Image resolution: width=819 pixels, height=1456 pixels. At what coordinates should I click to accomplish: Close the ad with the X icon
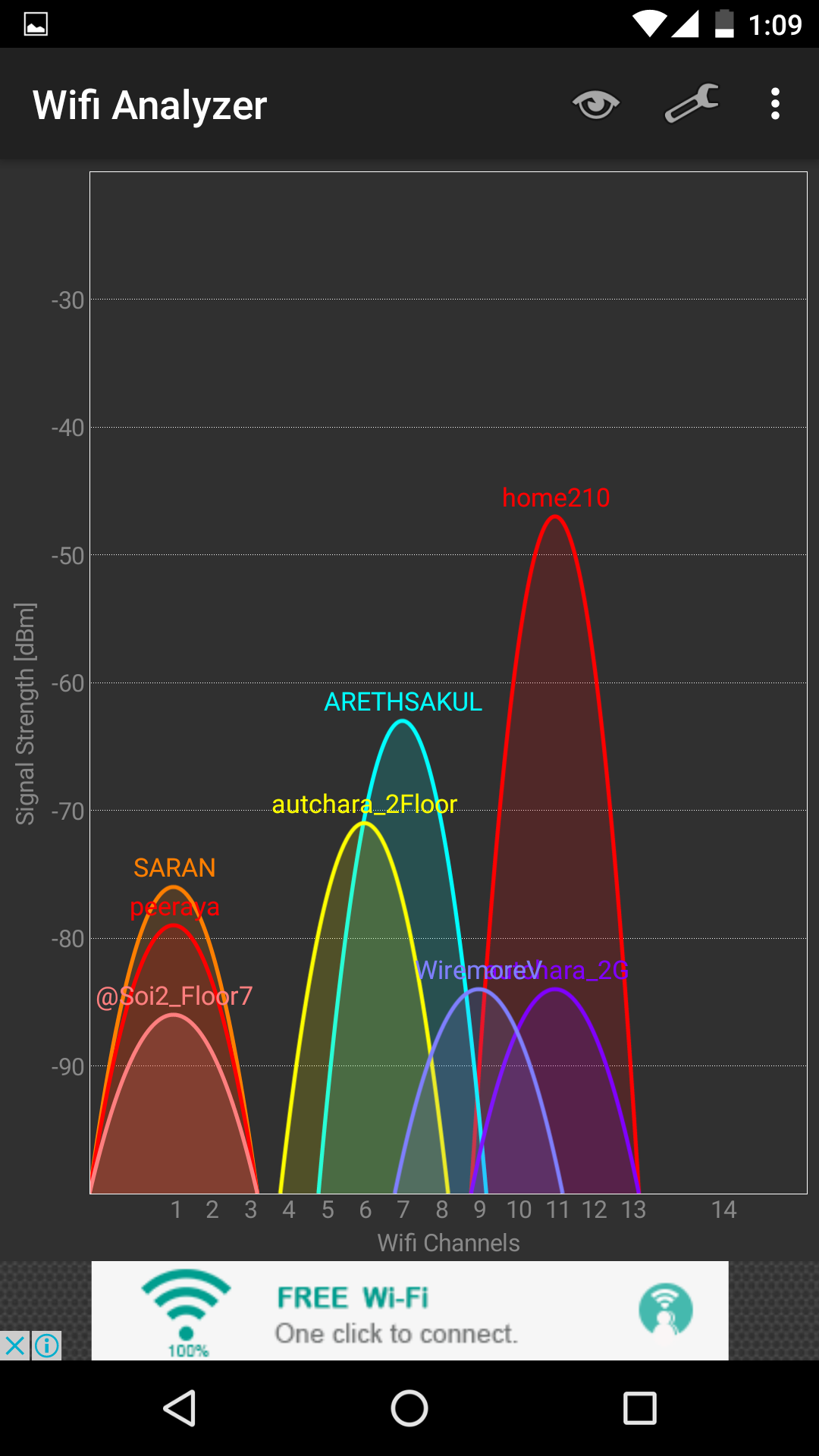[14, 1346]
